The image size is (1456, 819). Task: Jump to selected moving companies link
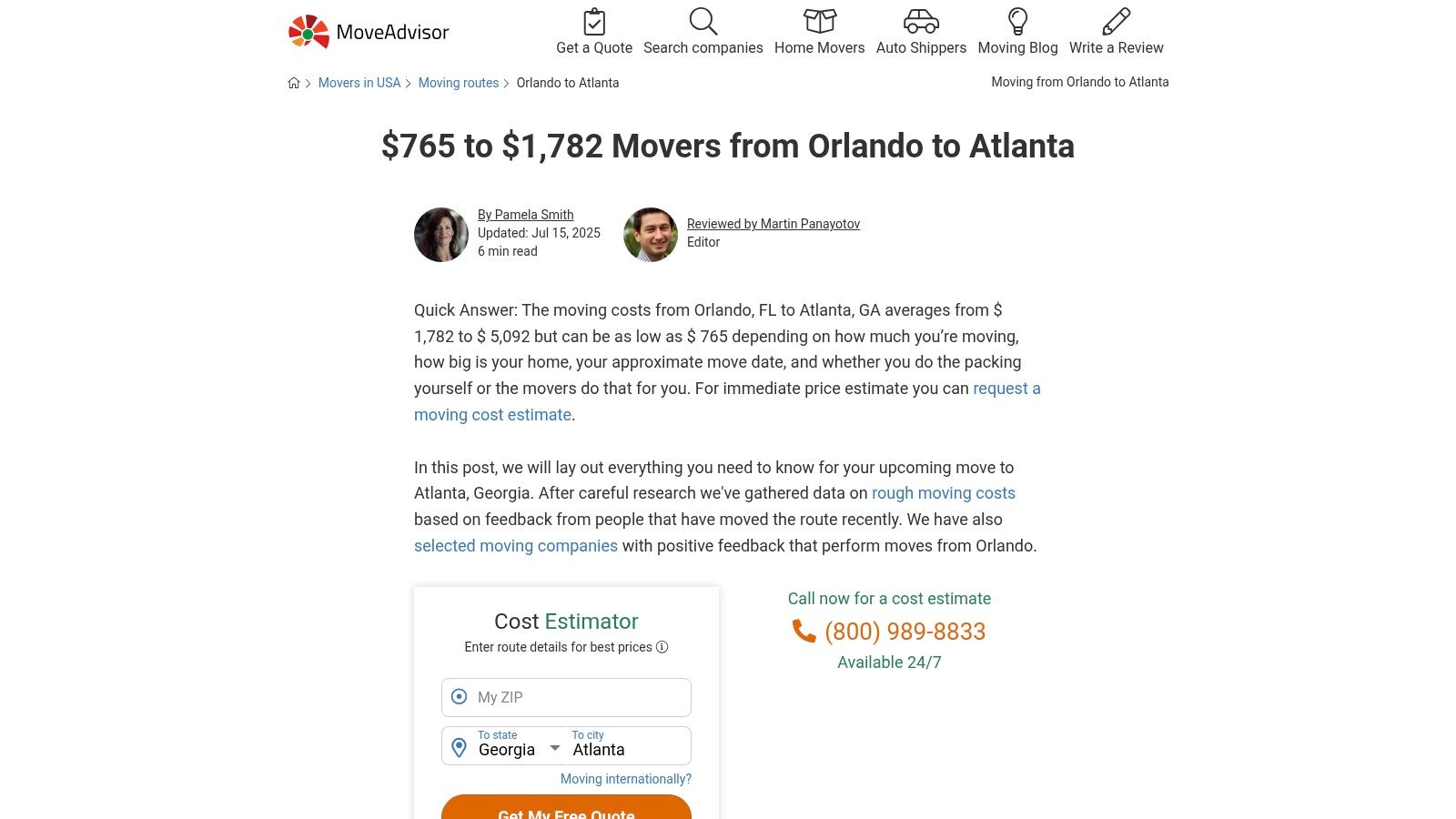(515, 546)
